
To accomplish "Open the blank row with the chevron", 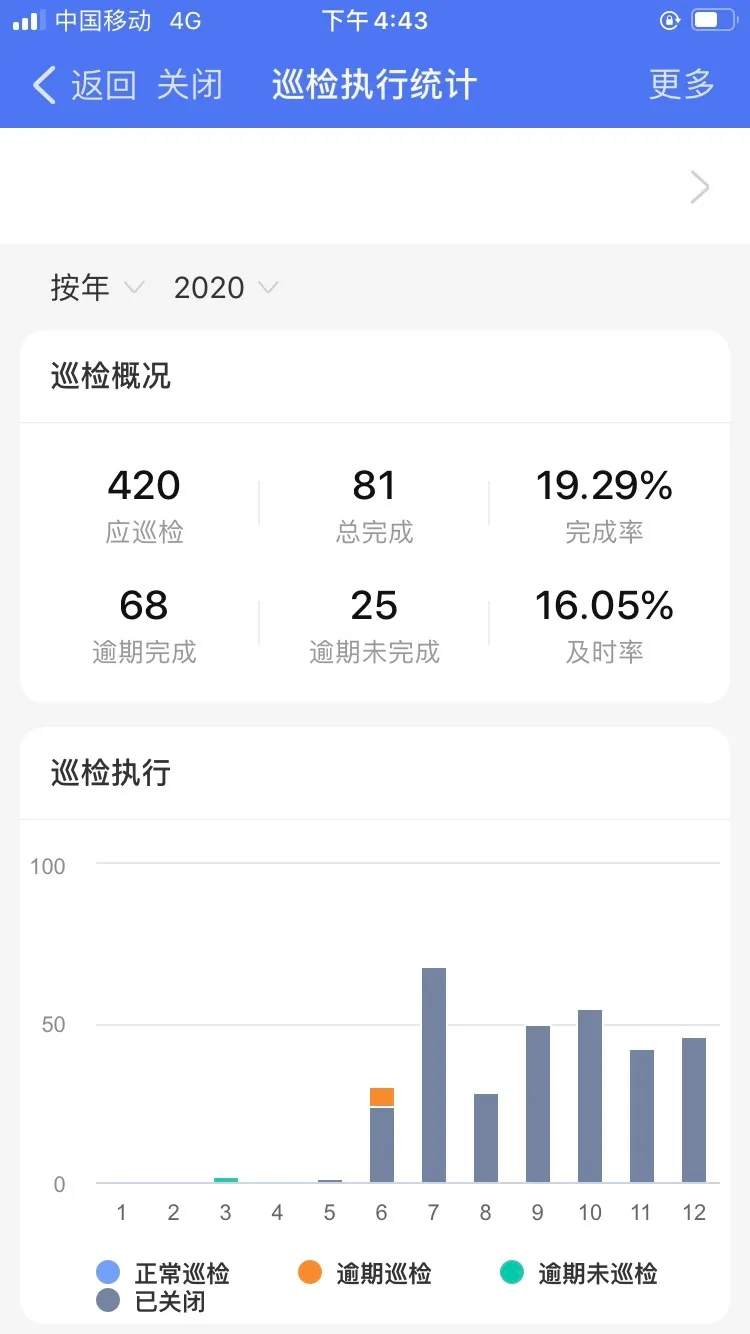I will tap(375, 186).
